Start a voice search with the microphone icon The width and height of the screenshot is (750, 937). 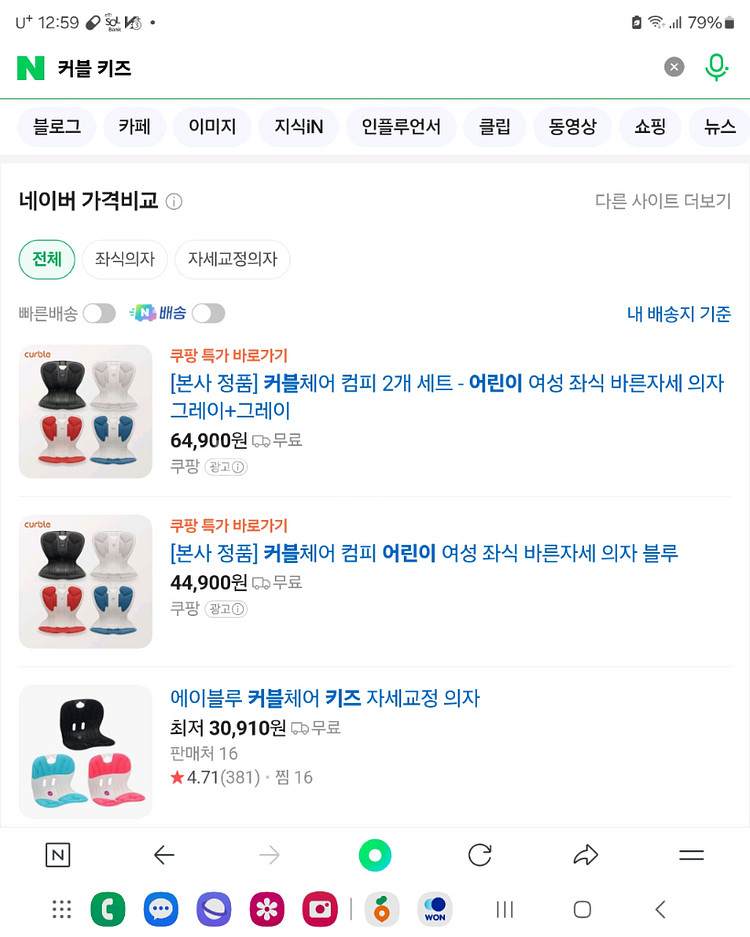[716, 69]
